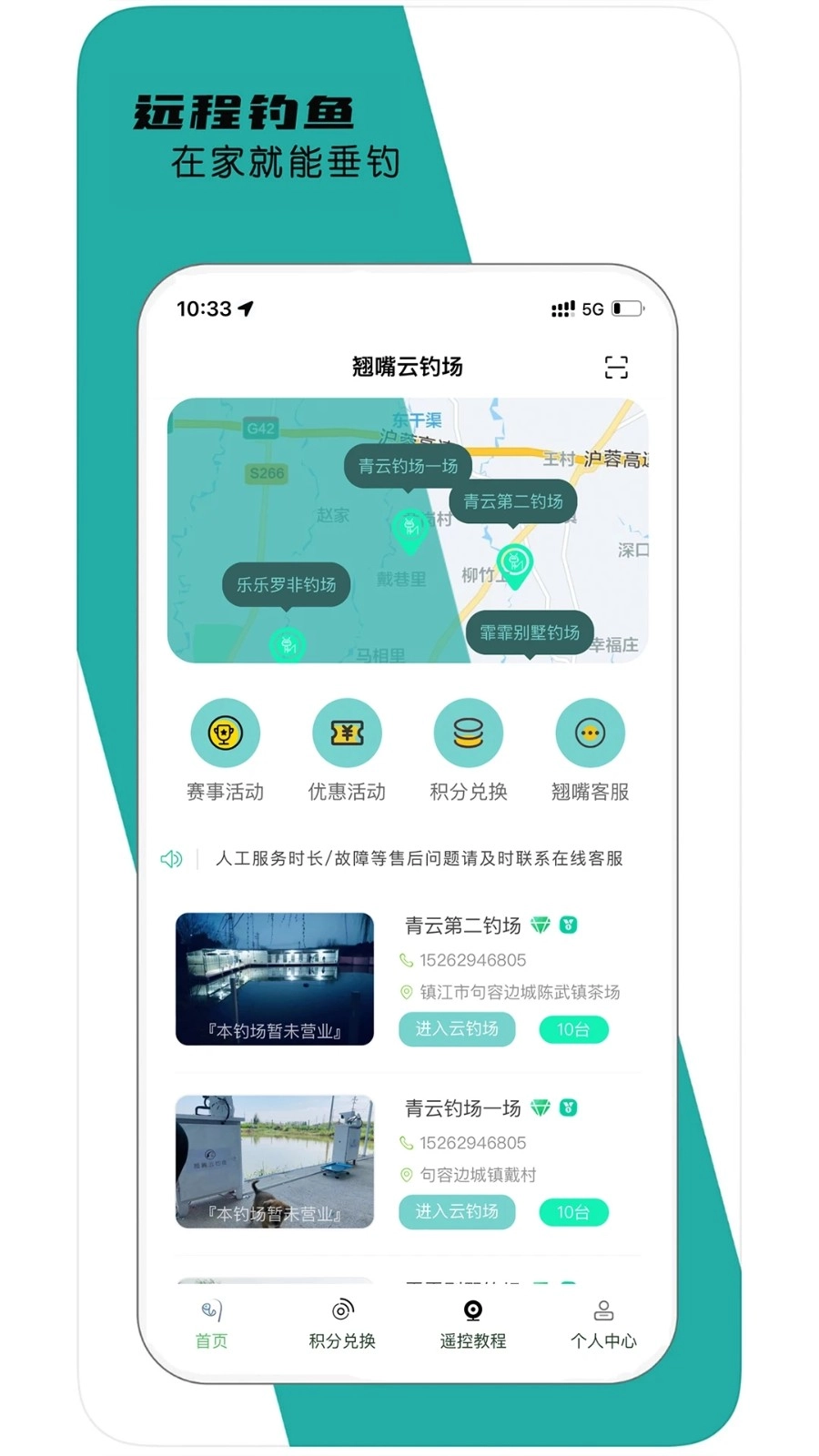
Task: Click the diamond badge next to 青云第二钓场
Action: (541, 925)
